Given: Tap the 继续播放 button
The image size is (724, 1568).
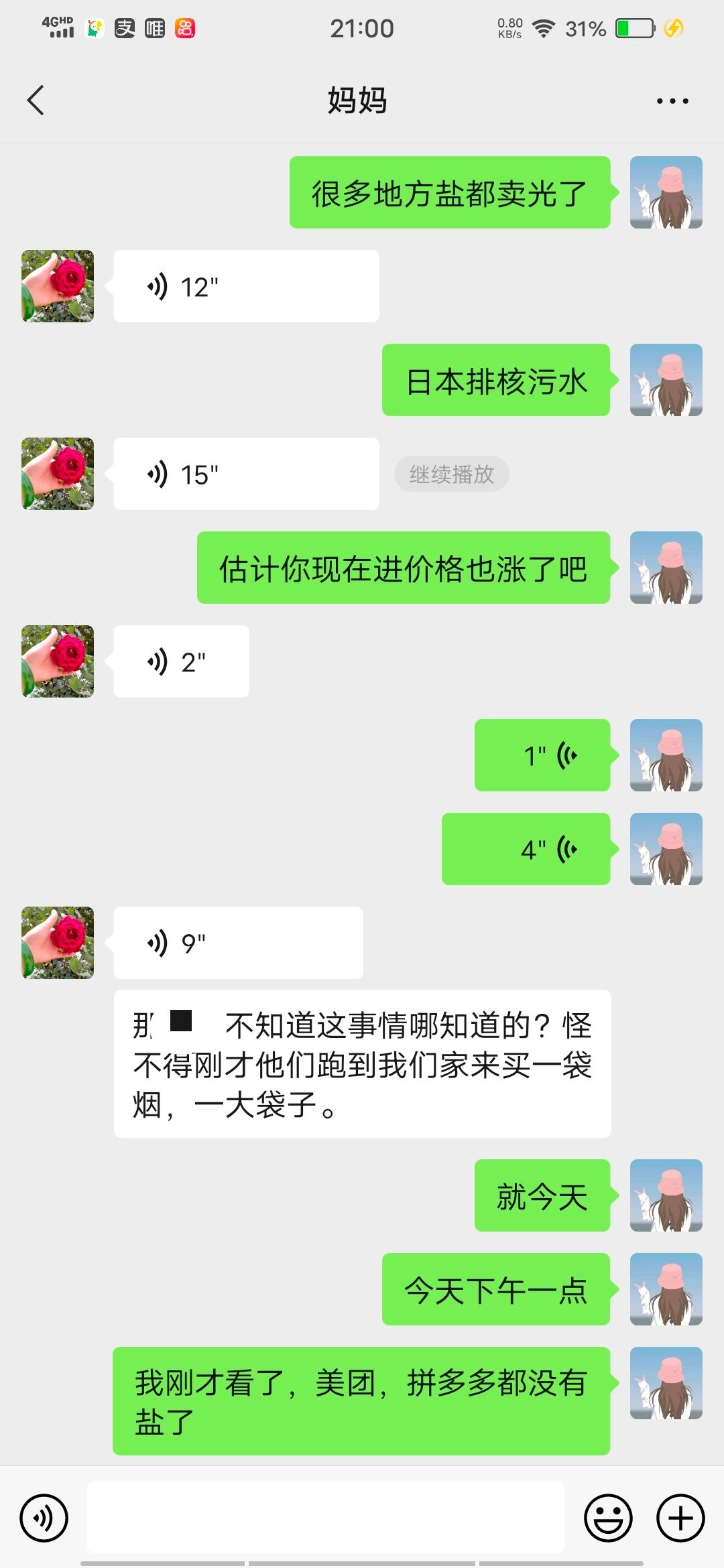Looking at the screenshot, I should click(x=451, y=474).
